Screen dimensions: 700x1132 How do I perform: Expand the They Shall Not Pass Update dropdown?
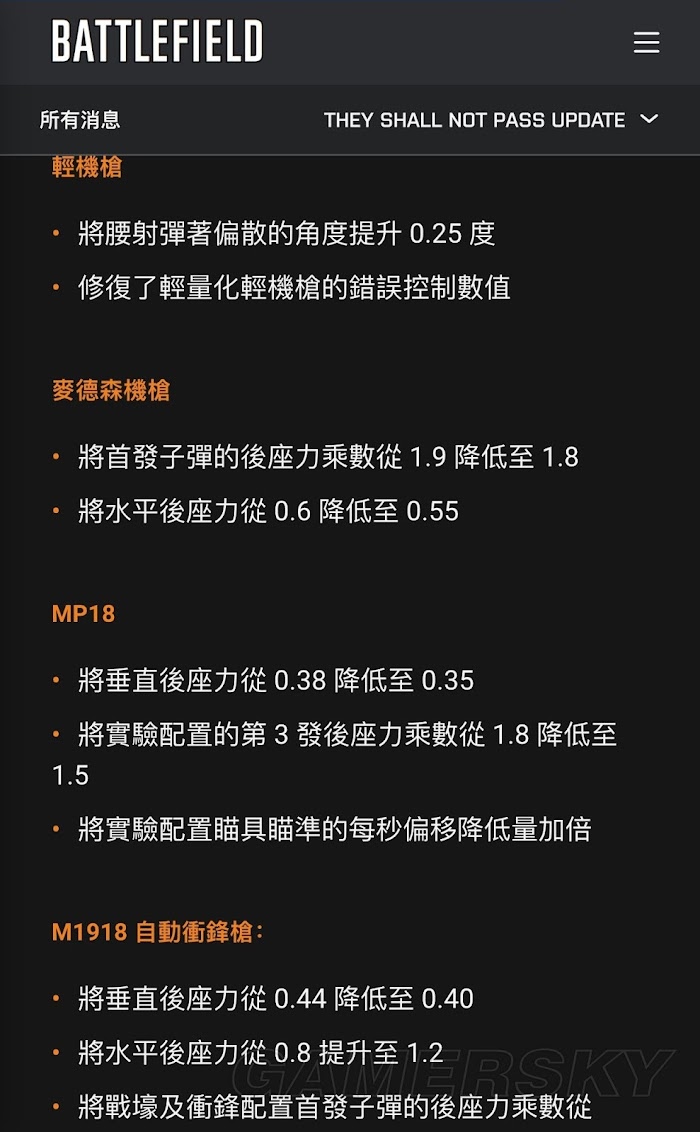[491, 120]
